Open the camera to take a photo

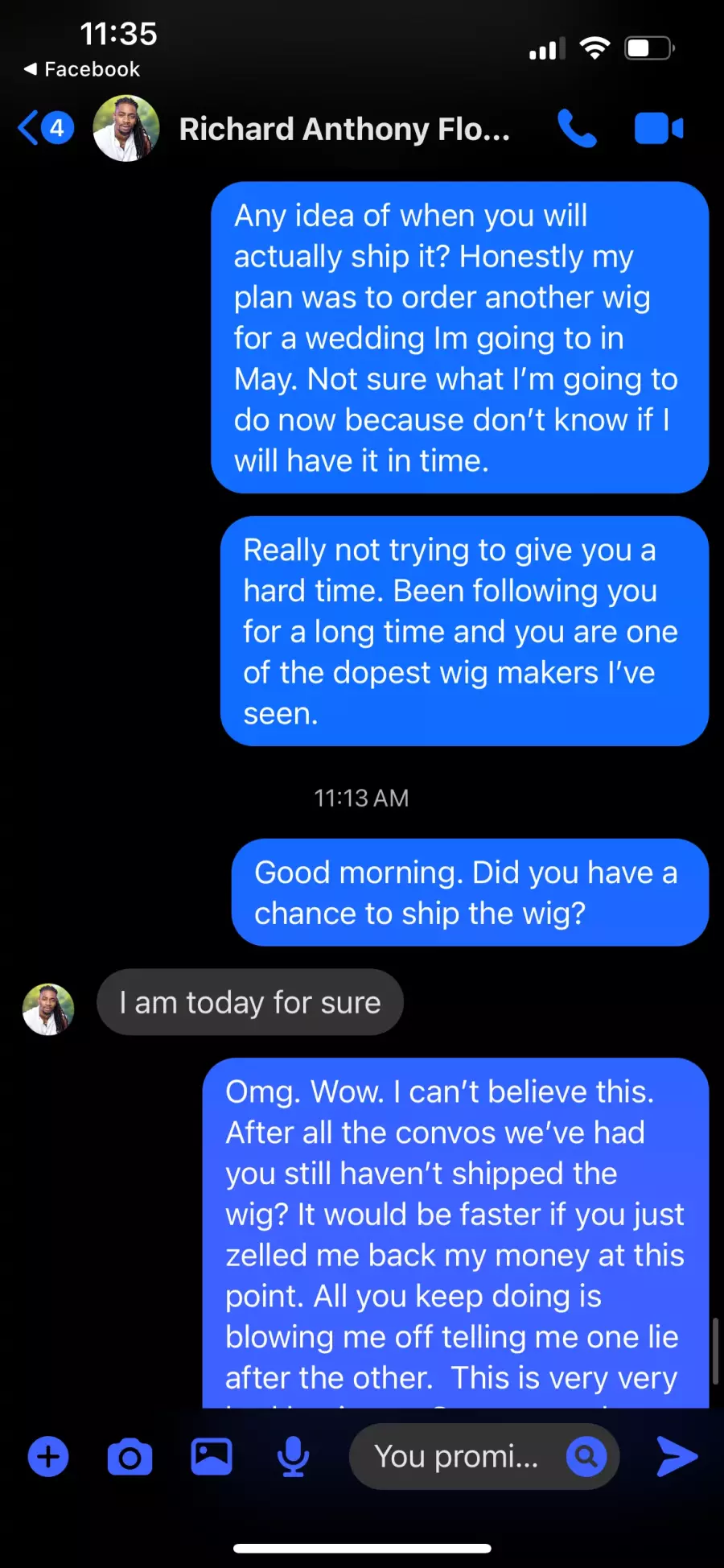tap(130, 1457)
